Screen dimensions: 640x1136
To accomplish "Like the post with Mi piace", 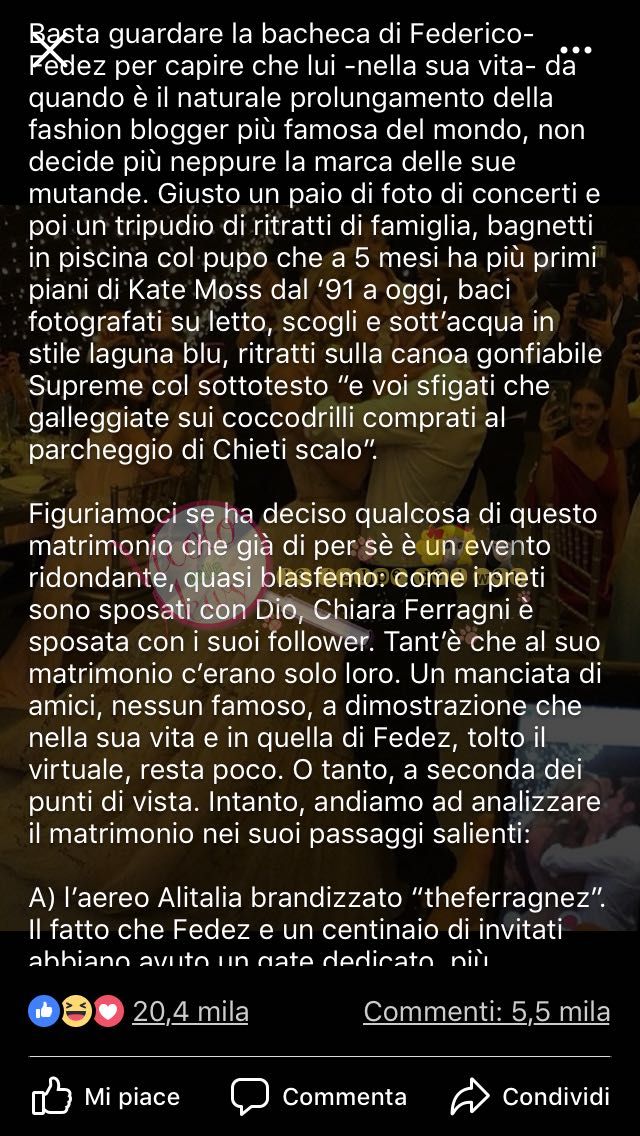I will (106, 1097).
